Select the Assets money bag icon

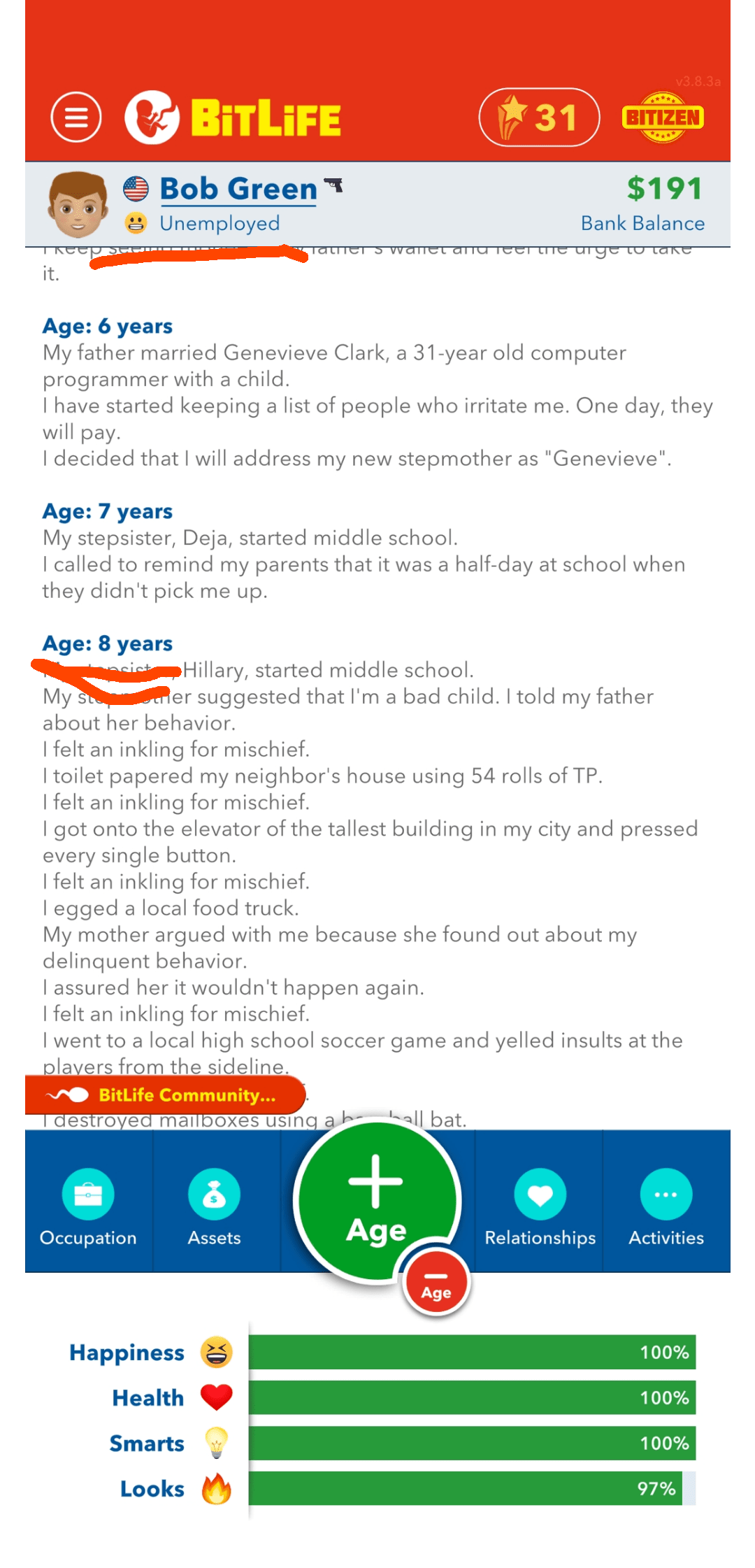pyautogui.click(x=215, y=1194)
